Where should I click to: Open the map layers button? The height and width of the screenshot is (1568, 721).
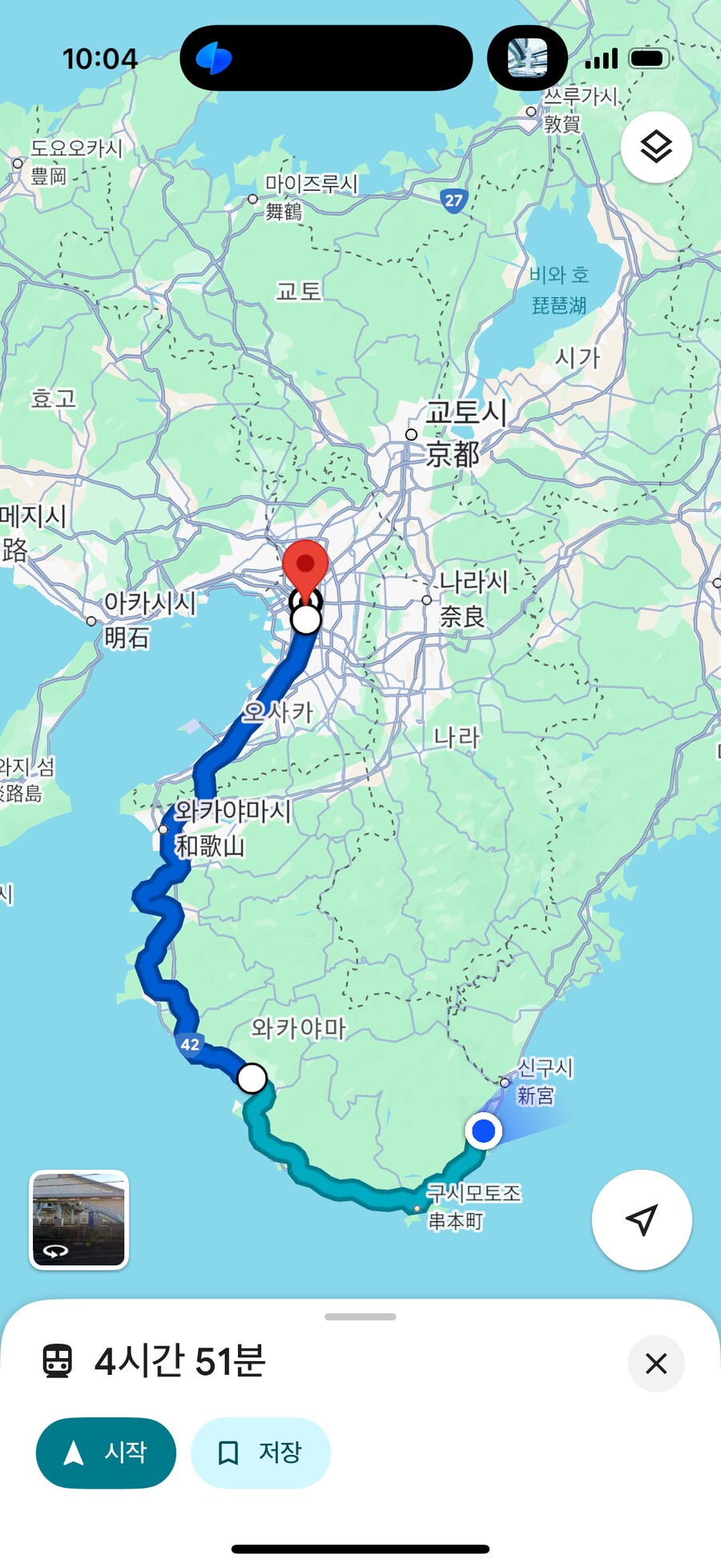click(x=656, y=147)
